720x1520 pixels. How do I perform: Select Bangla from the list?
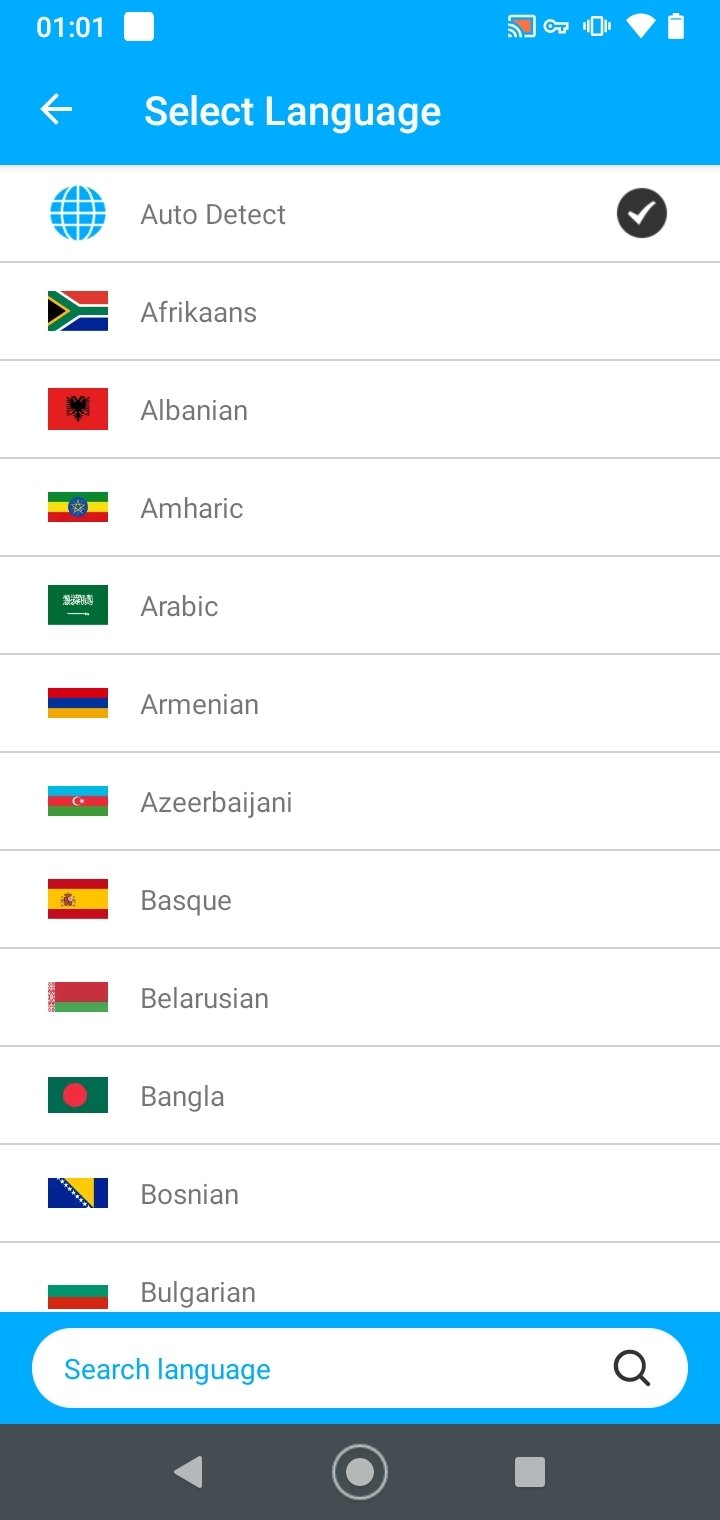[182, 1096]
